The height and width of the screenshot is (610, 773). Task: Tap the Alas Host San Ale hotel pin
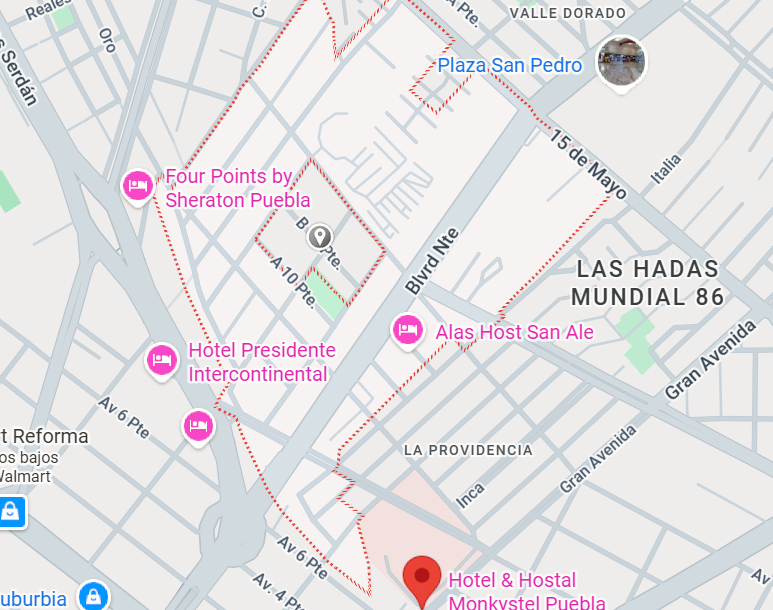pos(407,331)
